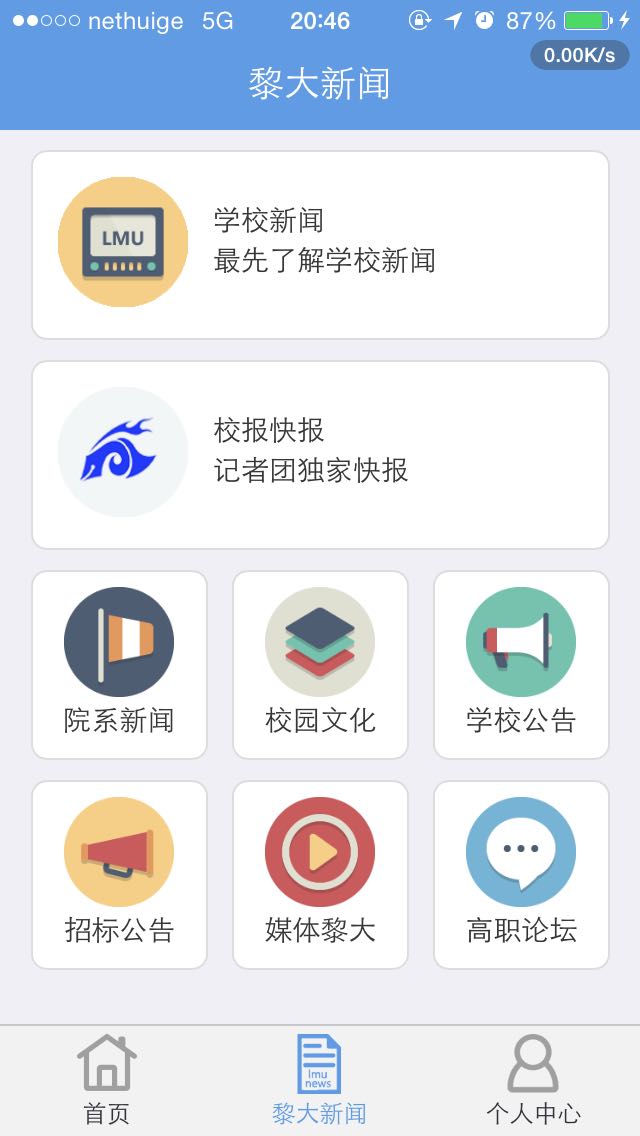The image size is (640, 1136).
Task: Open the 招标公告 tile
Action: [x=119, y=875]
